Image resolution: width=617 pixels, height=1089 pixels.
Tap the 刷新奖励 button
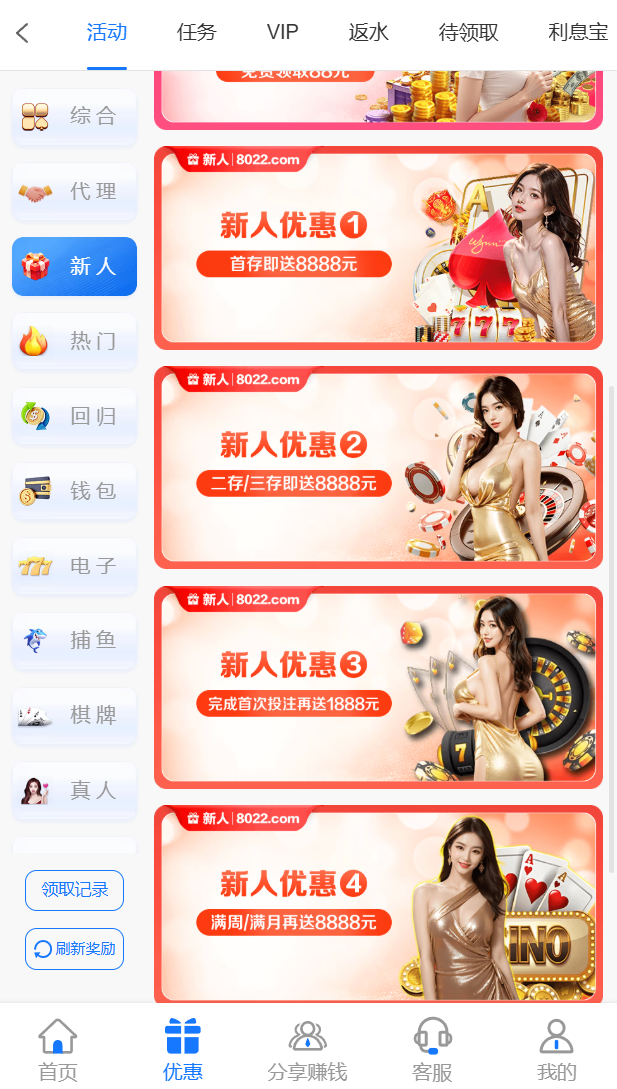coord(74,949)
